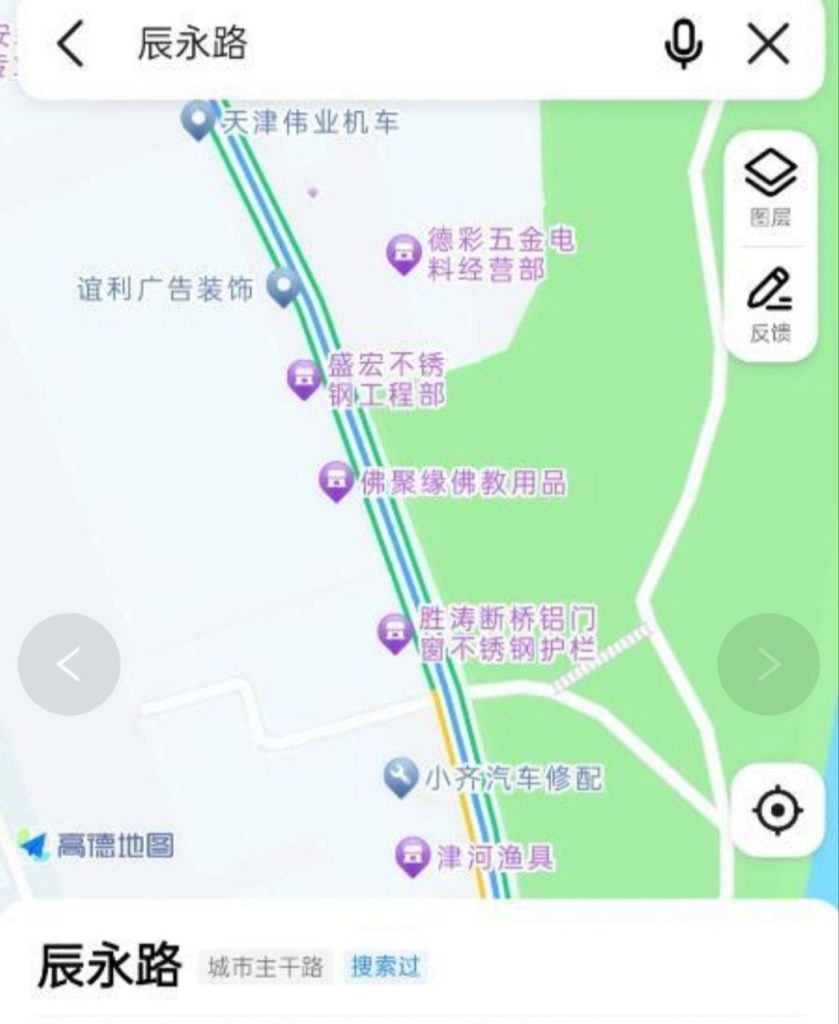839x1024 pixels.
Task: Tap the 搜索过 searched tag
Action: tap(385, 966)
